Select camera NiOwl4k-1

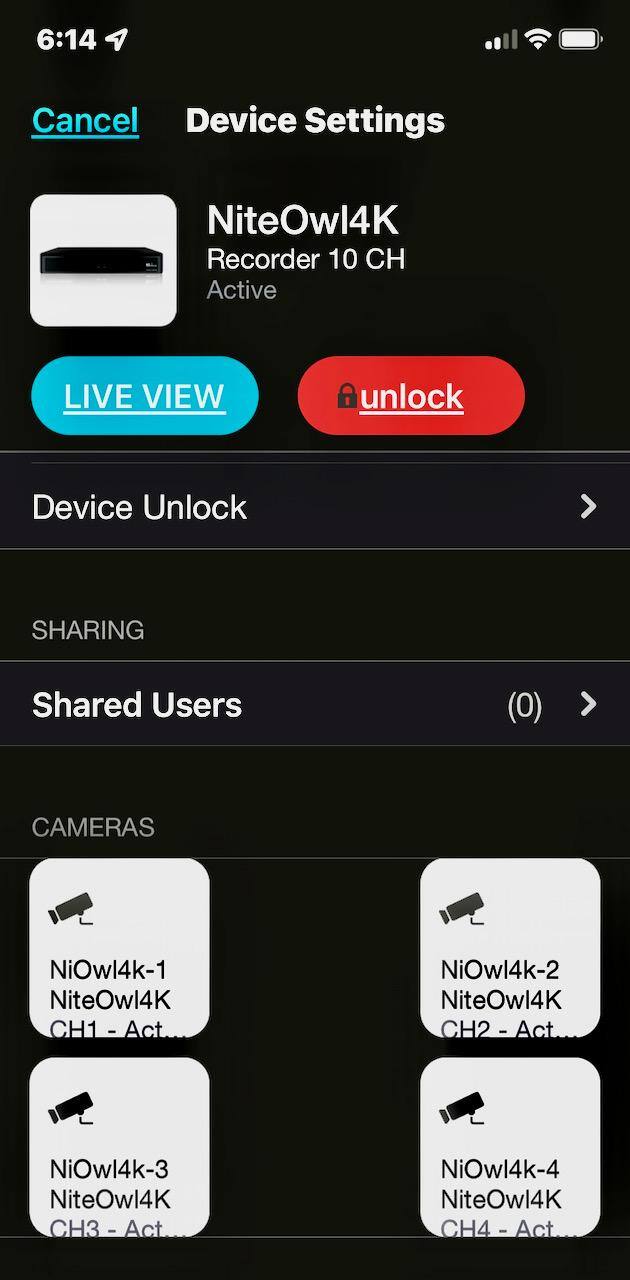click(120, 947)
